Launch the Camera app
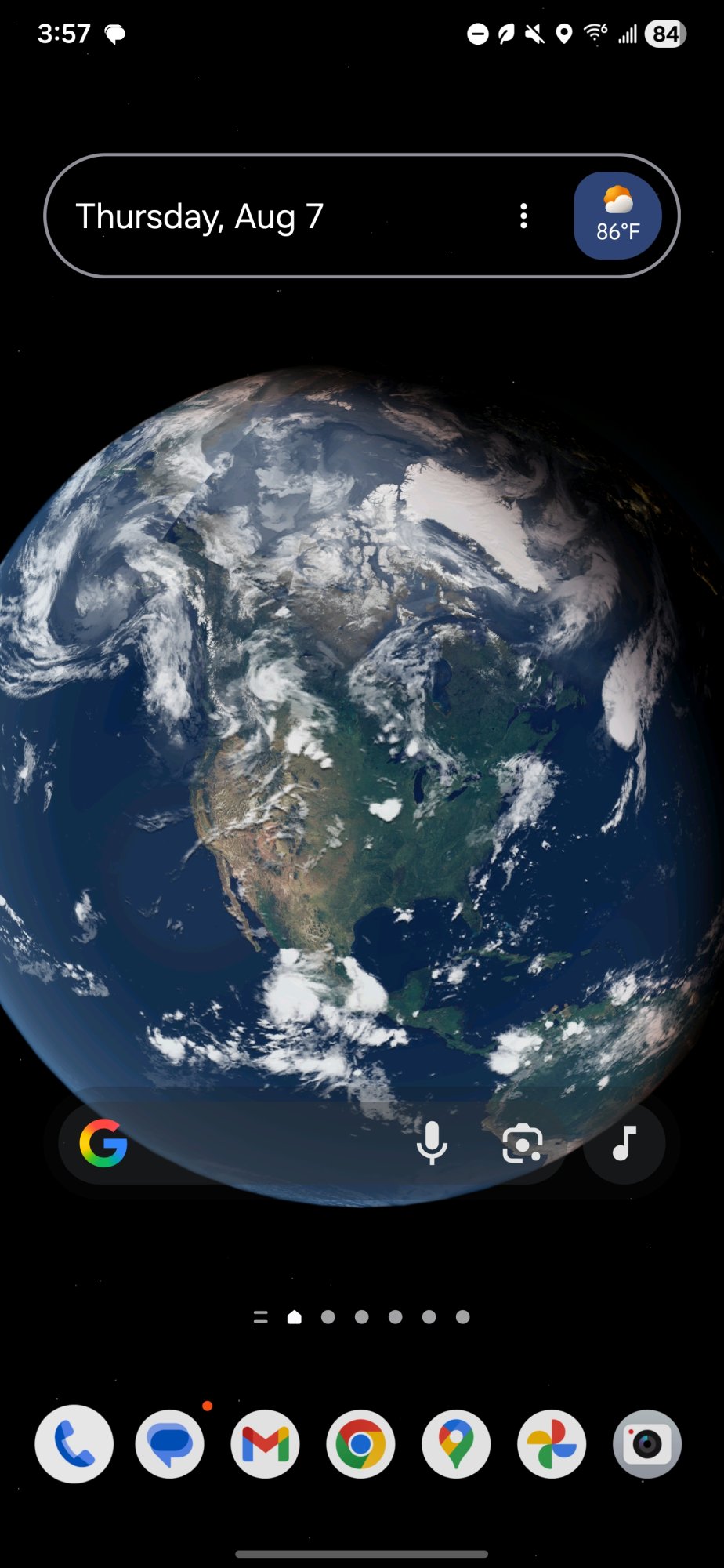This screenshot has width=724, height=1568. 647,1443
